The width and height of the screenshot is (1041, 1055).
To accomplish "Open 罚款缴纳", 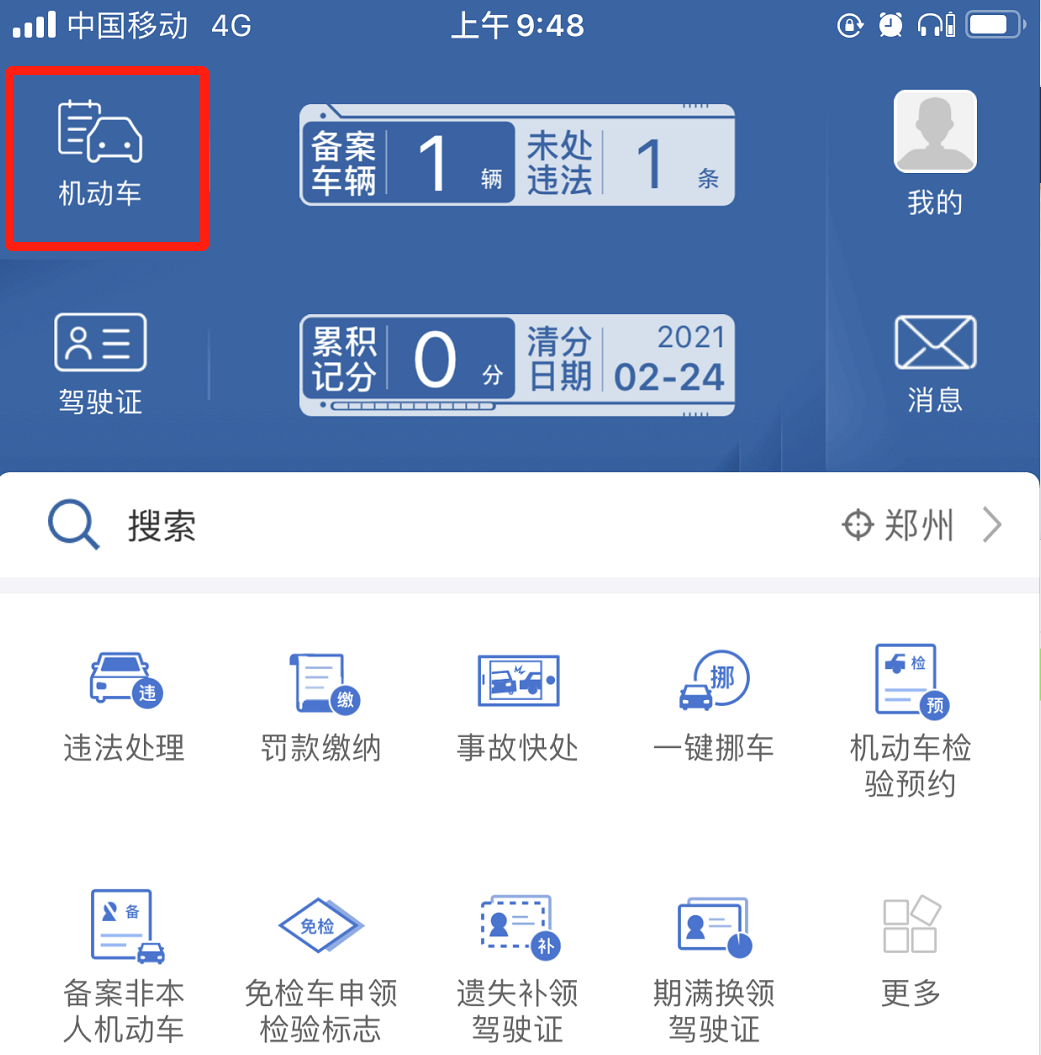I will point(321,705).
